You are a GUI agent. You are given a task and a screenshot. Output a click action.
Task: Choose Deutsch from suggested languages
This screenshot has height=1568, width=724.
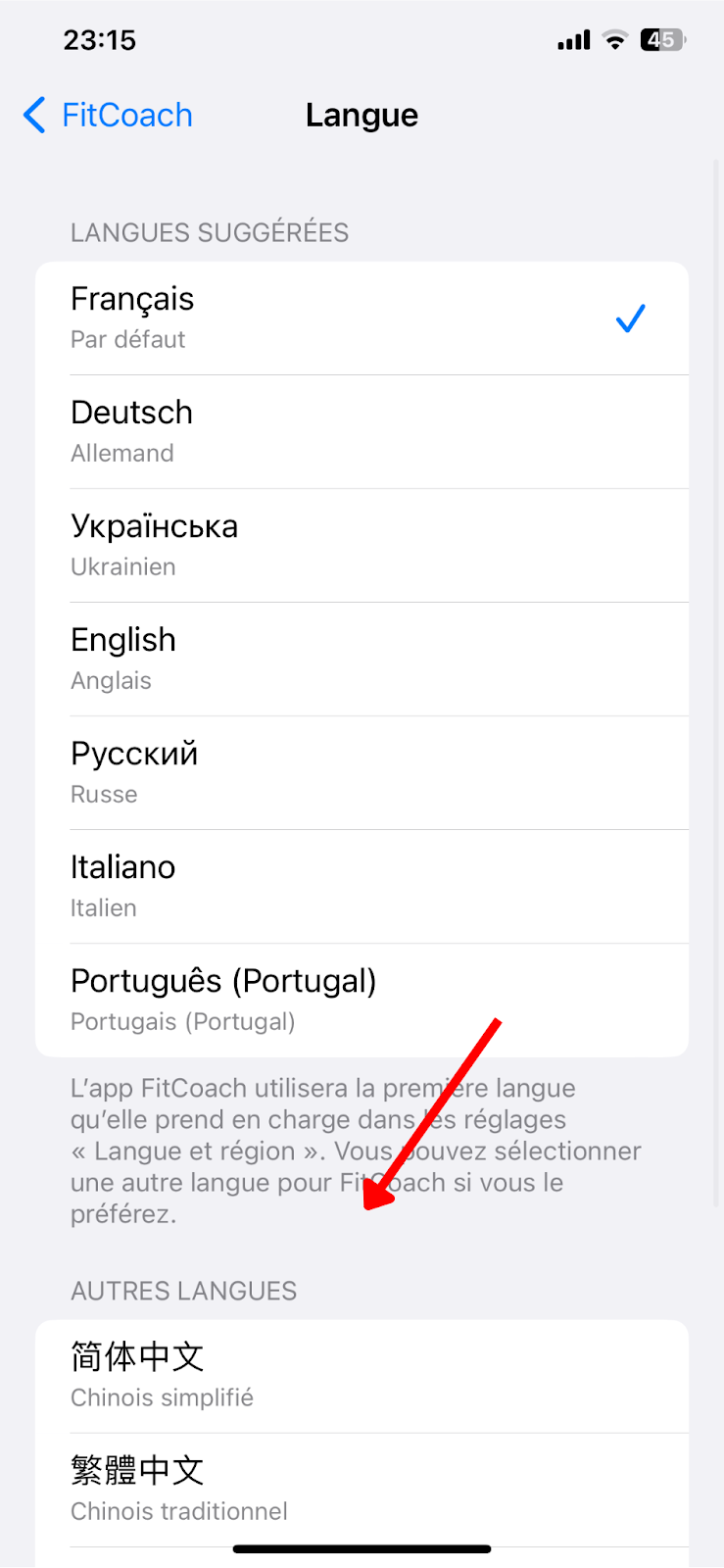pos(362,432)
